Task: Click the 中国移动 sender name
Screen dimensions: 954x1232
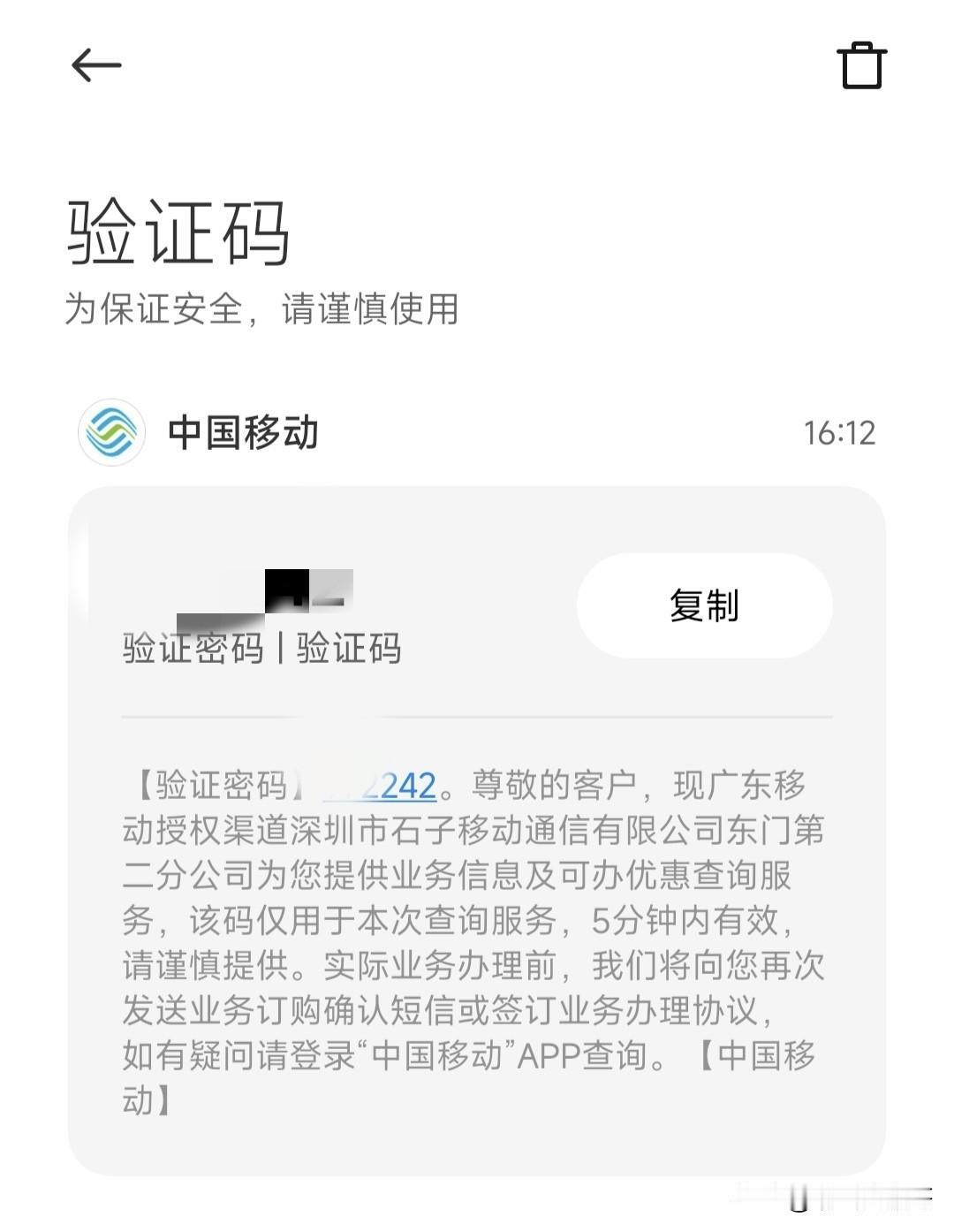Action: click(243, 432)
